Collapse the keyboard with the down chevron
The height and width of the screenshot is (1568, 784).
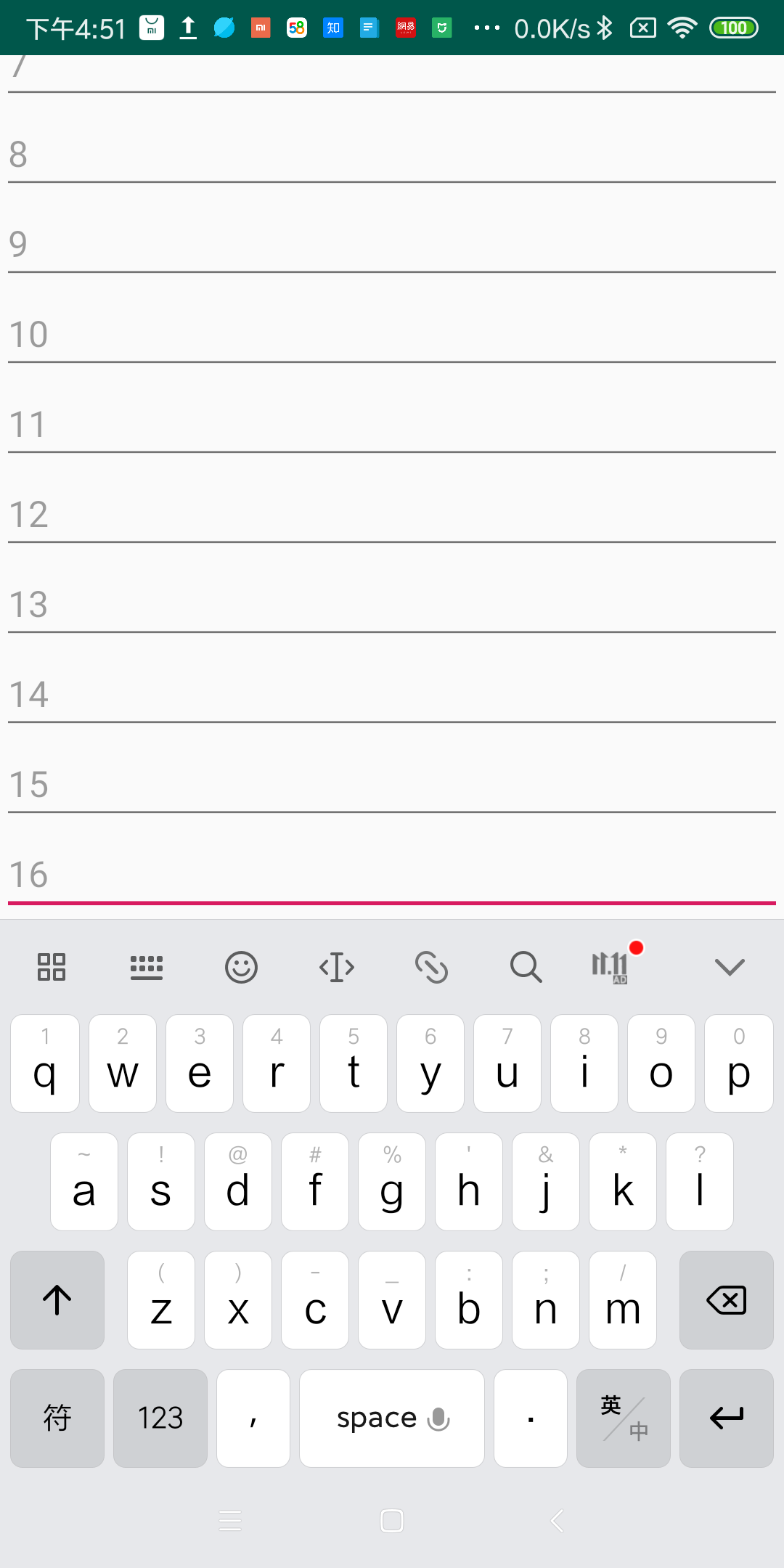(x=730, y=967)
